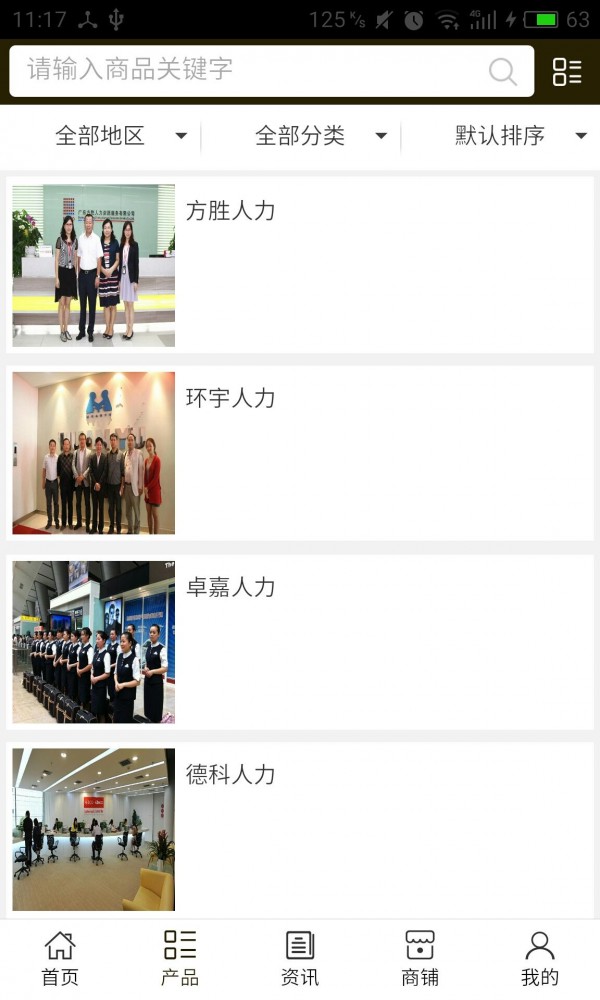
Task: Open the 商铺 shops tab
Action: click(420, 958)
